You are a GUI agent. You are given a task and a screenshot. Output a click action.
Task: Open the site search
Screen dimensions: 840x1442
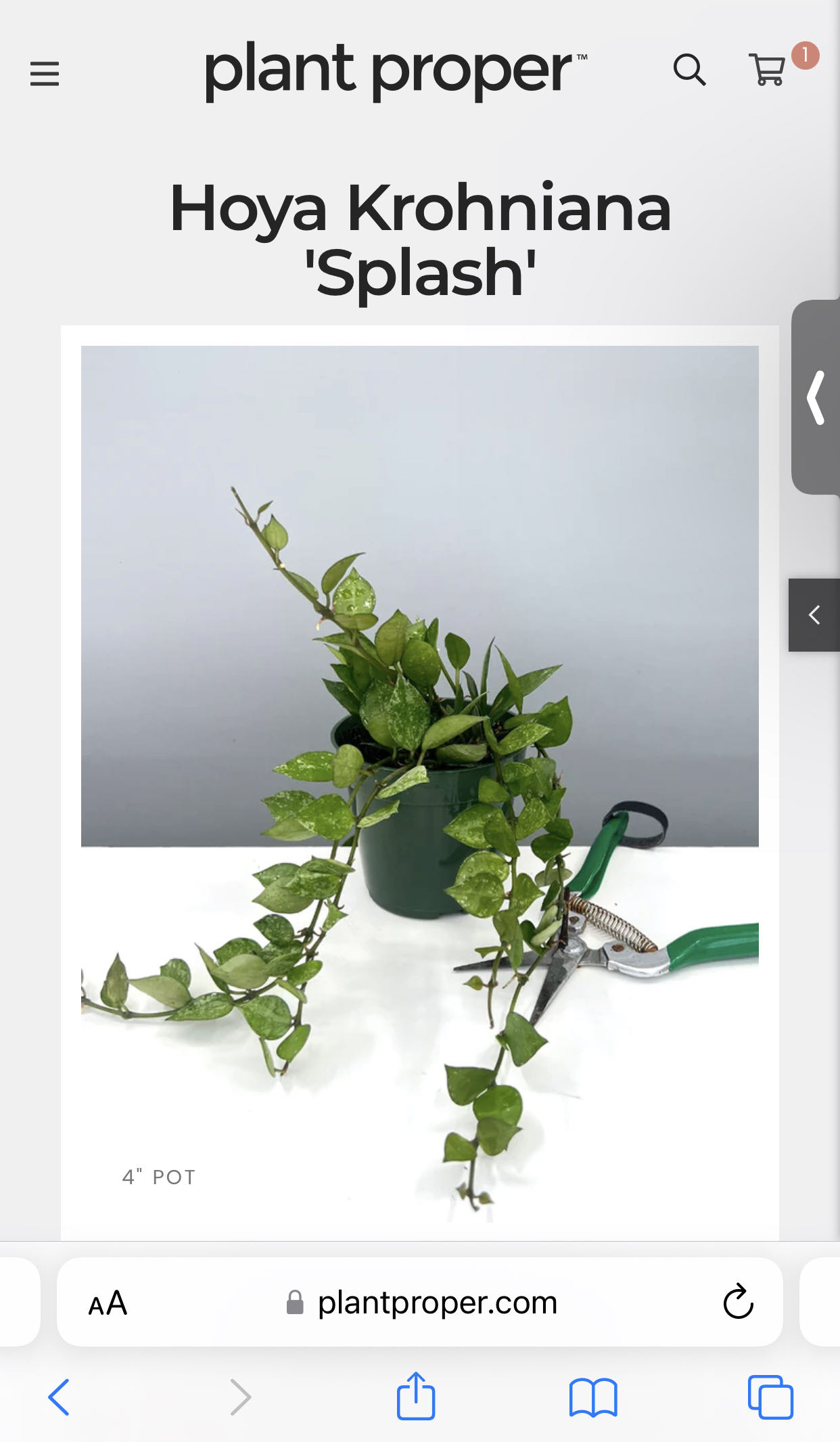coord(689,70)
